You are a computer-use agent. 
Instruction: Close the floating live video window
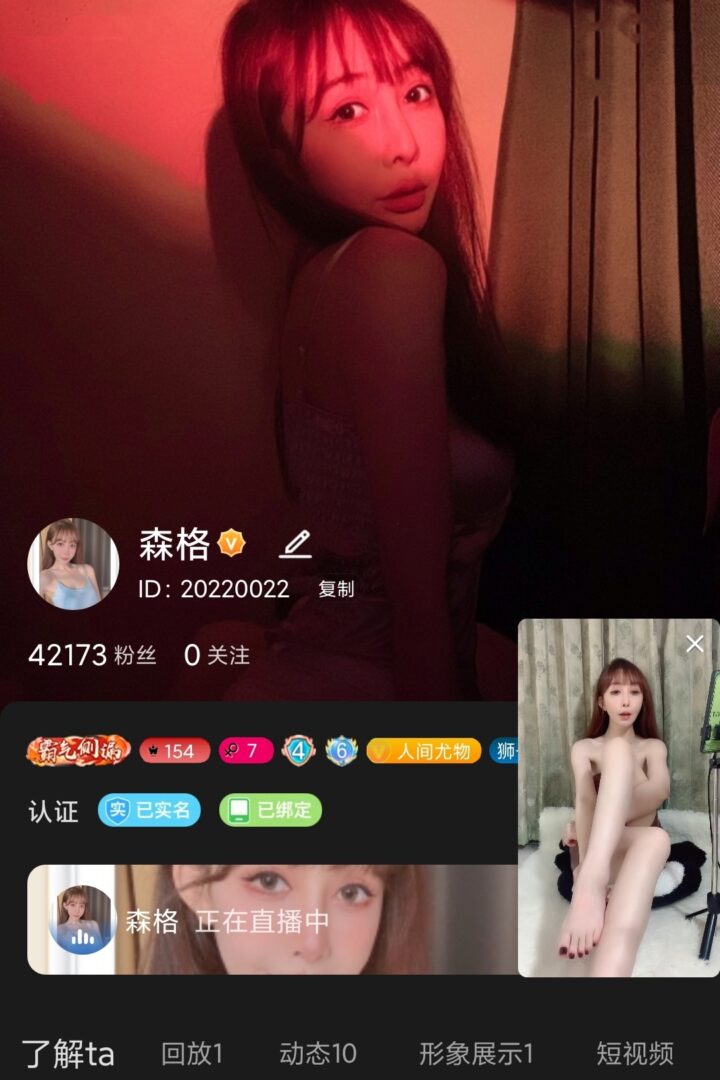(x=695, y=644)
